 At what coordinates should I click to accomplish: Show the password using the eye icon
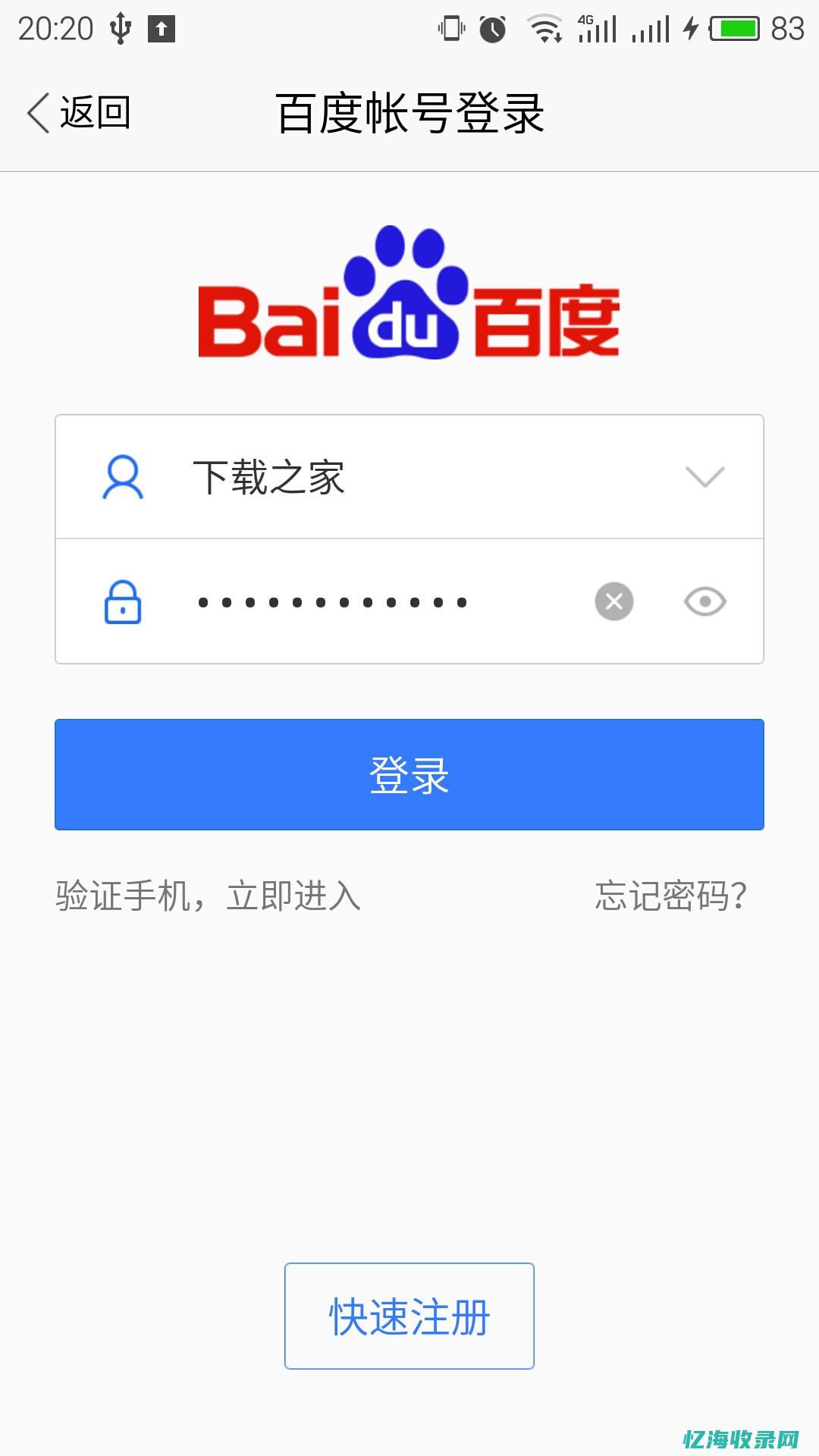(x=704, y=601)
